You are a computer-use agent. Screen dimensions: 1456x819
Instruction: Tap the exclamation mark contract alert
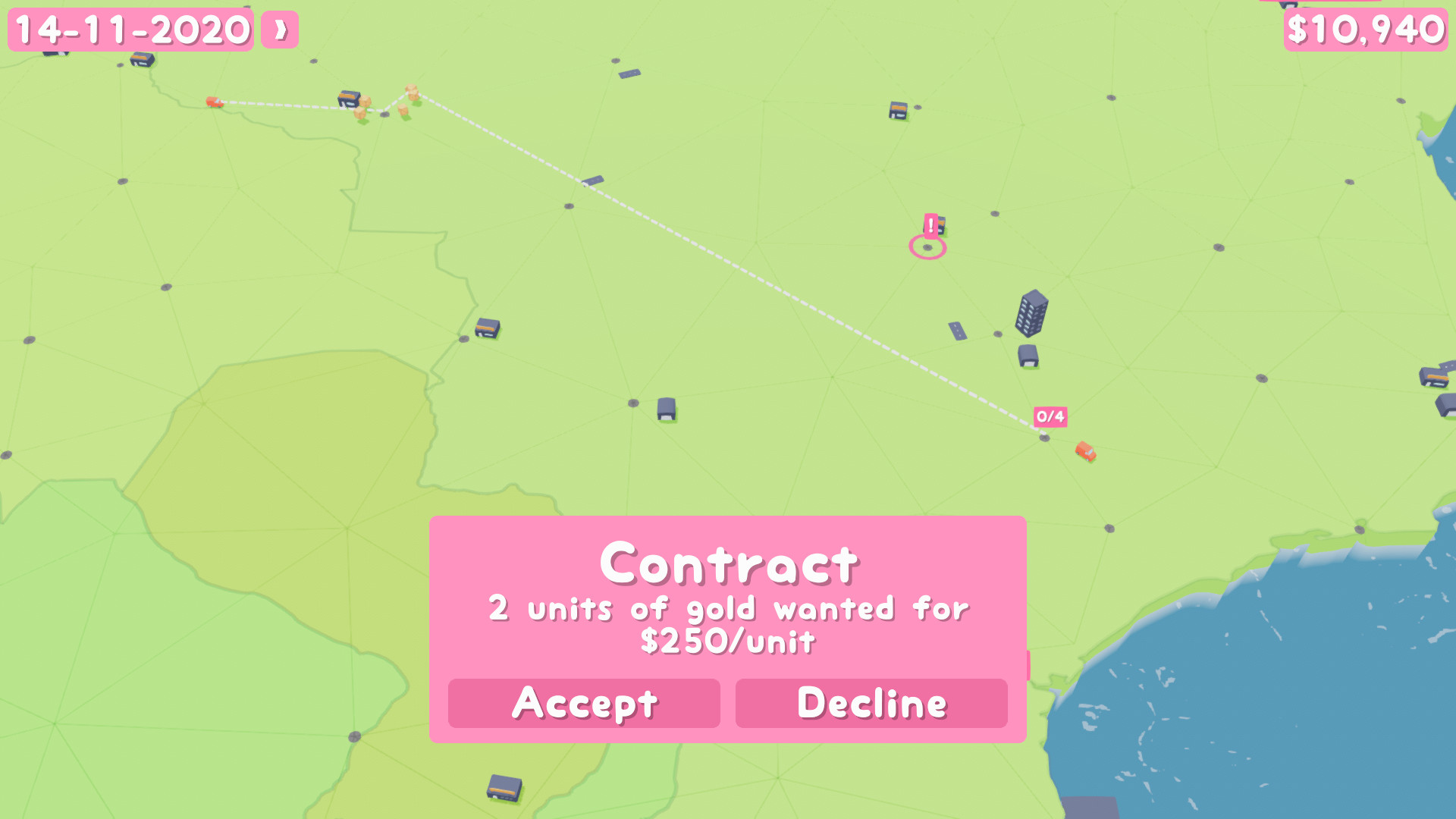930,225
